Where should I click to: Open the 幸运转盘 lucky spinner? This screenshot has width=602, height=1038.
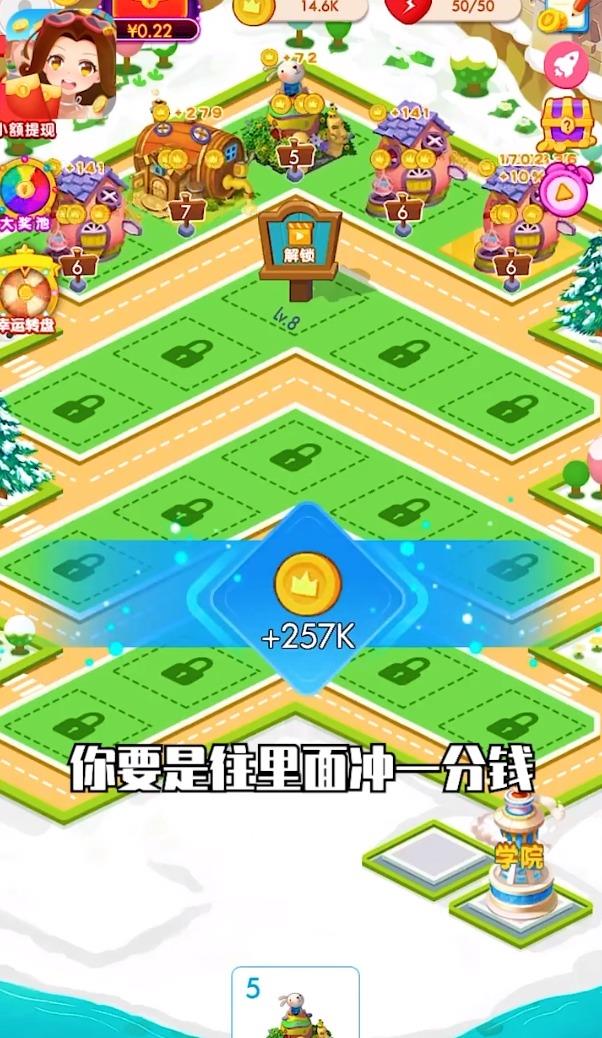(24, 290)
